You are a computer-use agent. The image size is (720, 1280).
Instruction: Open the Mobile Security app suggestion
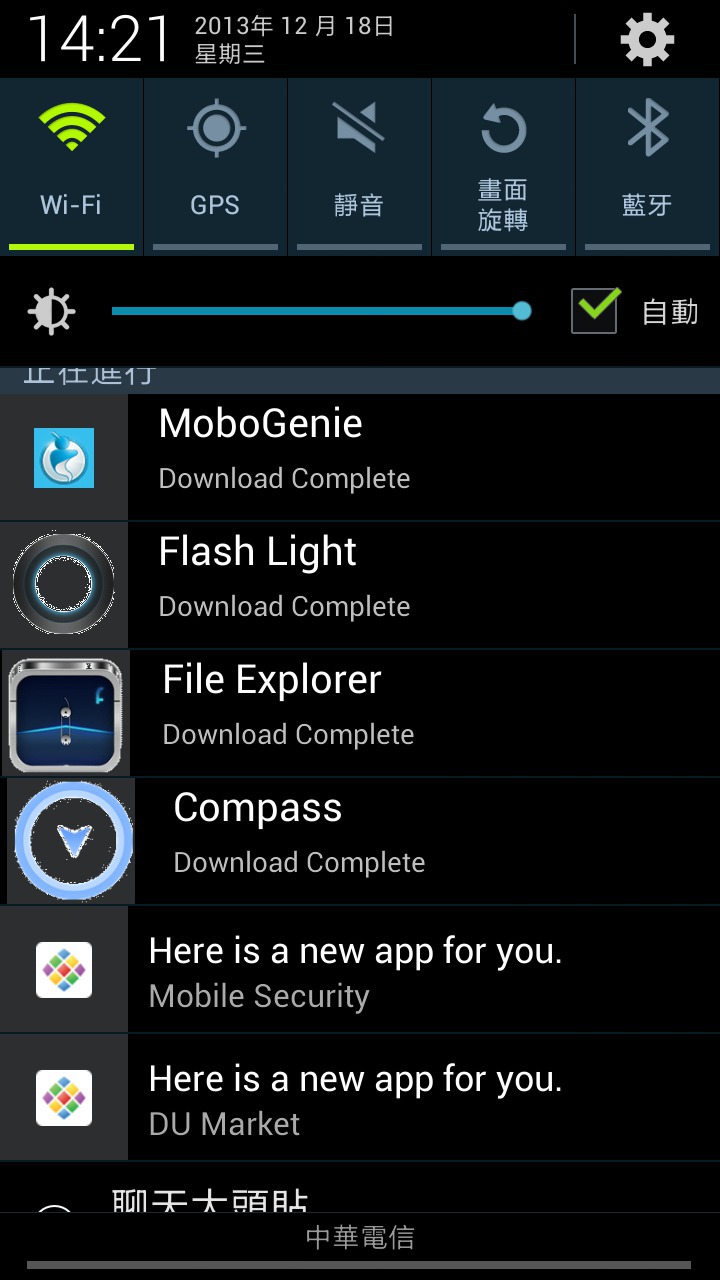pyautogui.click(x=360, y=969)
